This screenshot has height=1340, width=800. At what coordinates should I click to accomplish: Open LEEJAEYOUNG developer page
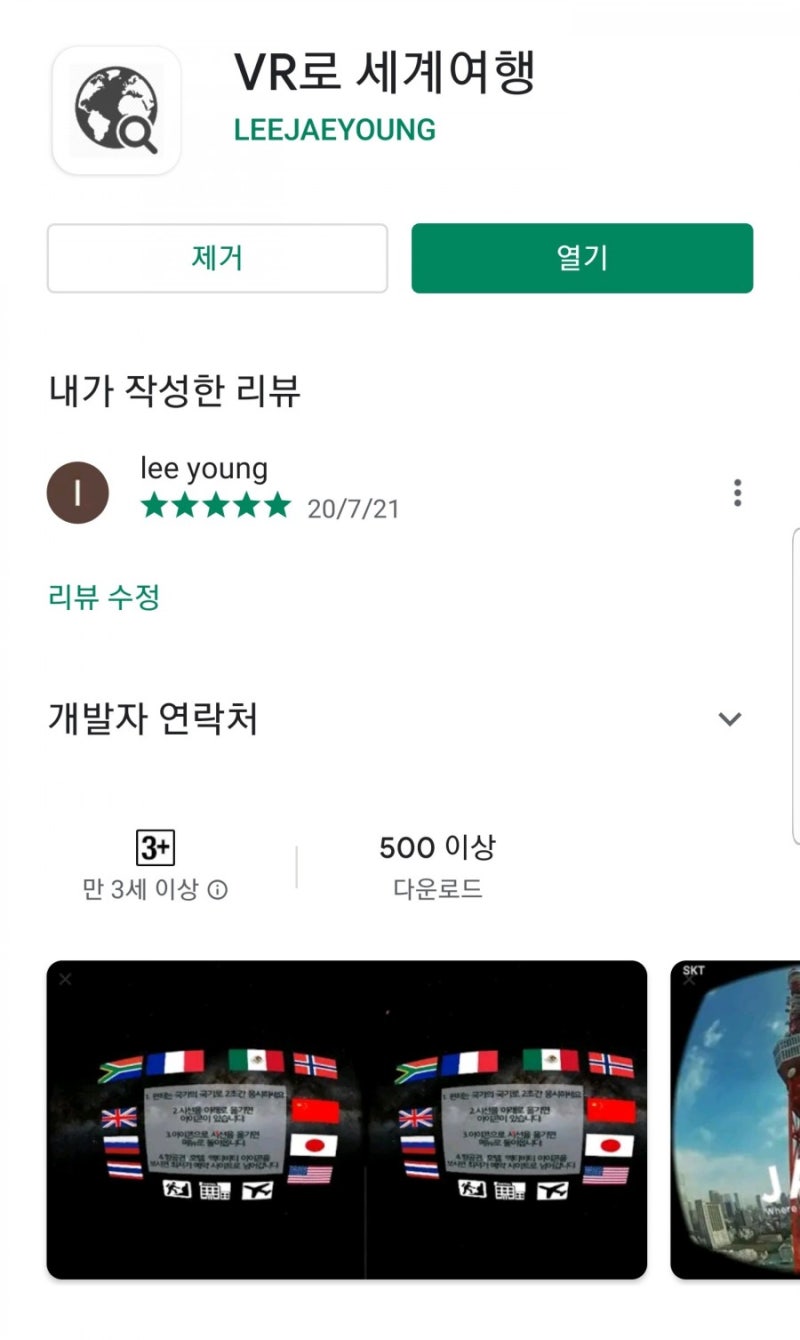click(x=335, y=130)
